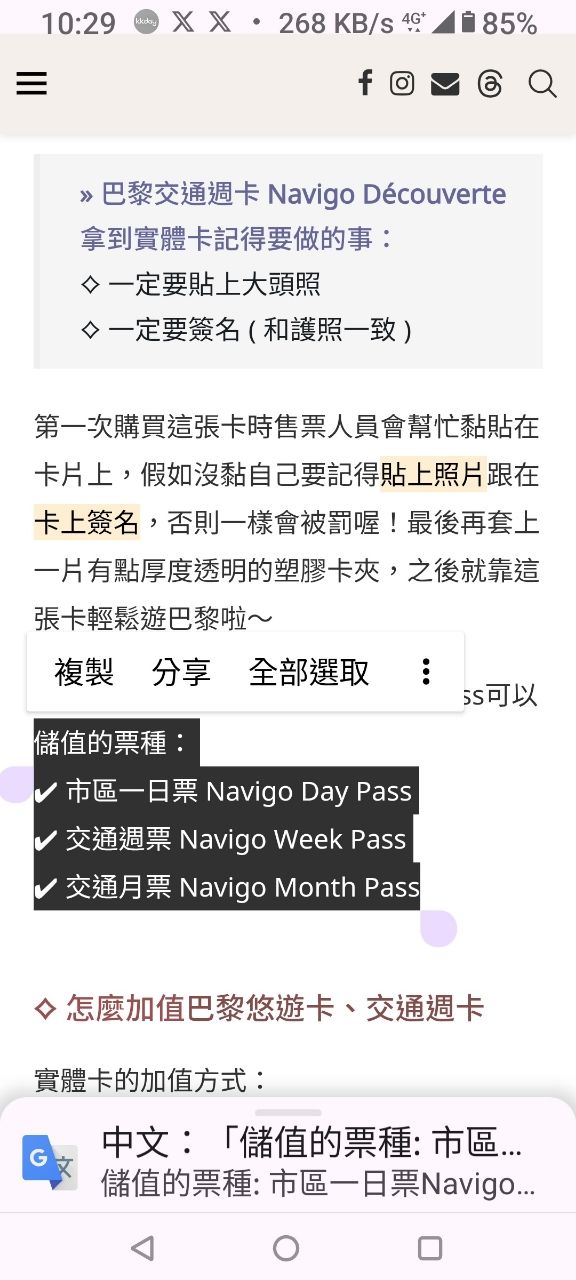This screenshot has height=1280, width=576.
Task: Open the Instagram icon
Action: (x=402, y=84)
